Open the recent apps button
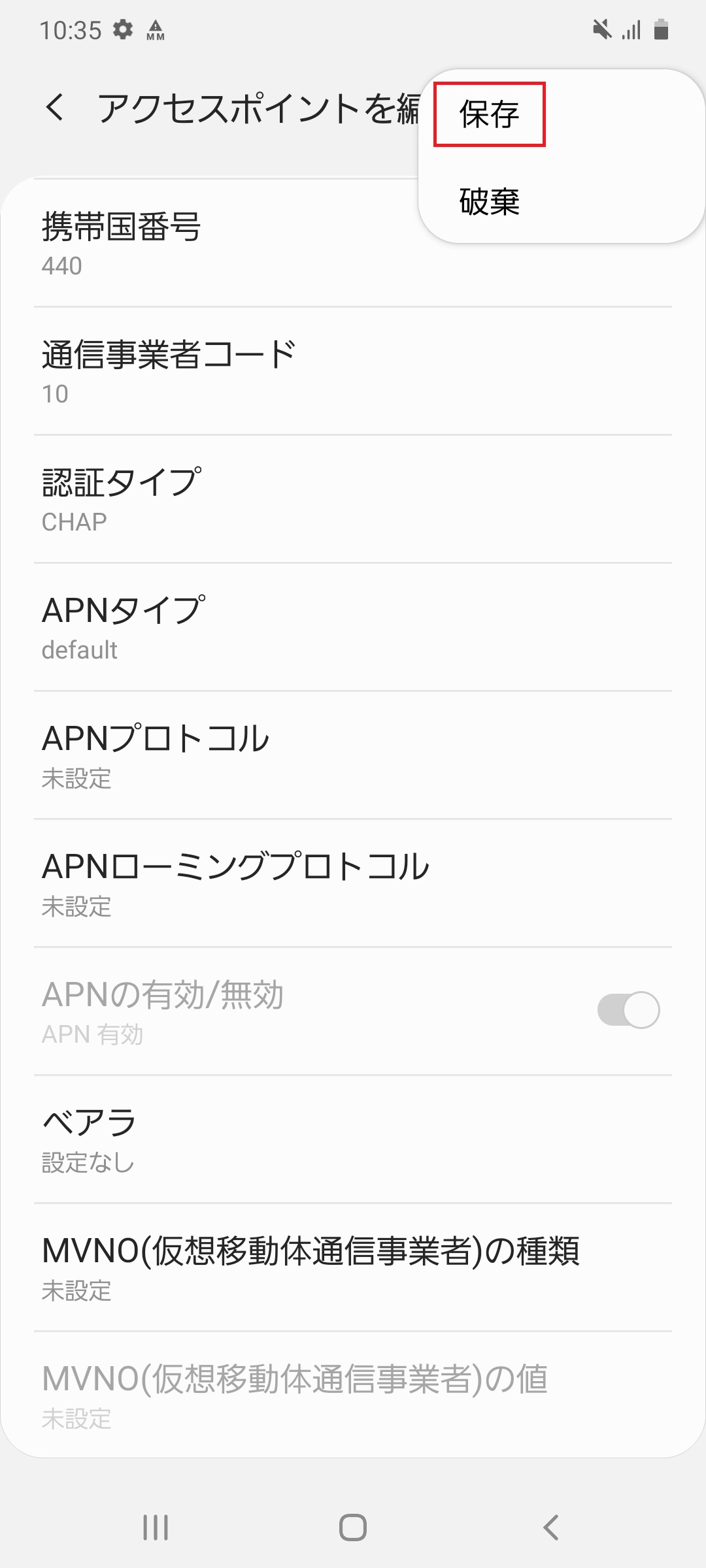The height and width of the screenshot is (1568, 706). 156,1527
